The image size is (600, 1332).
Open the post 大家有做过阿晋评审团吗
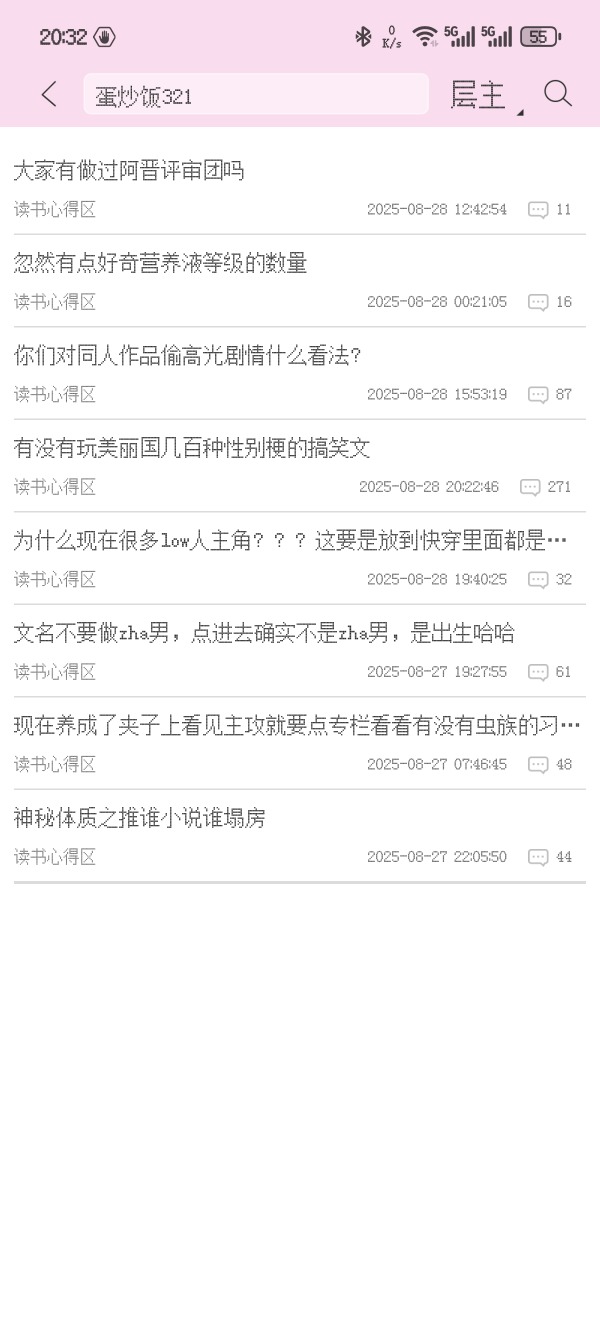tap(129, 171)
